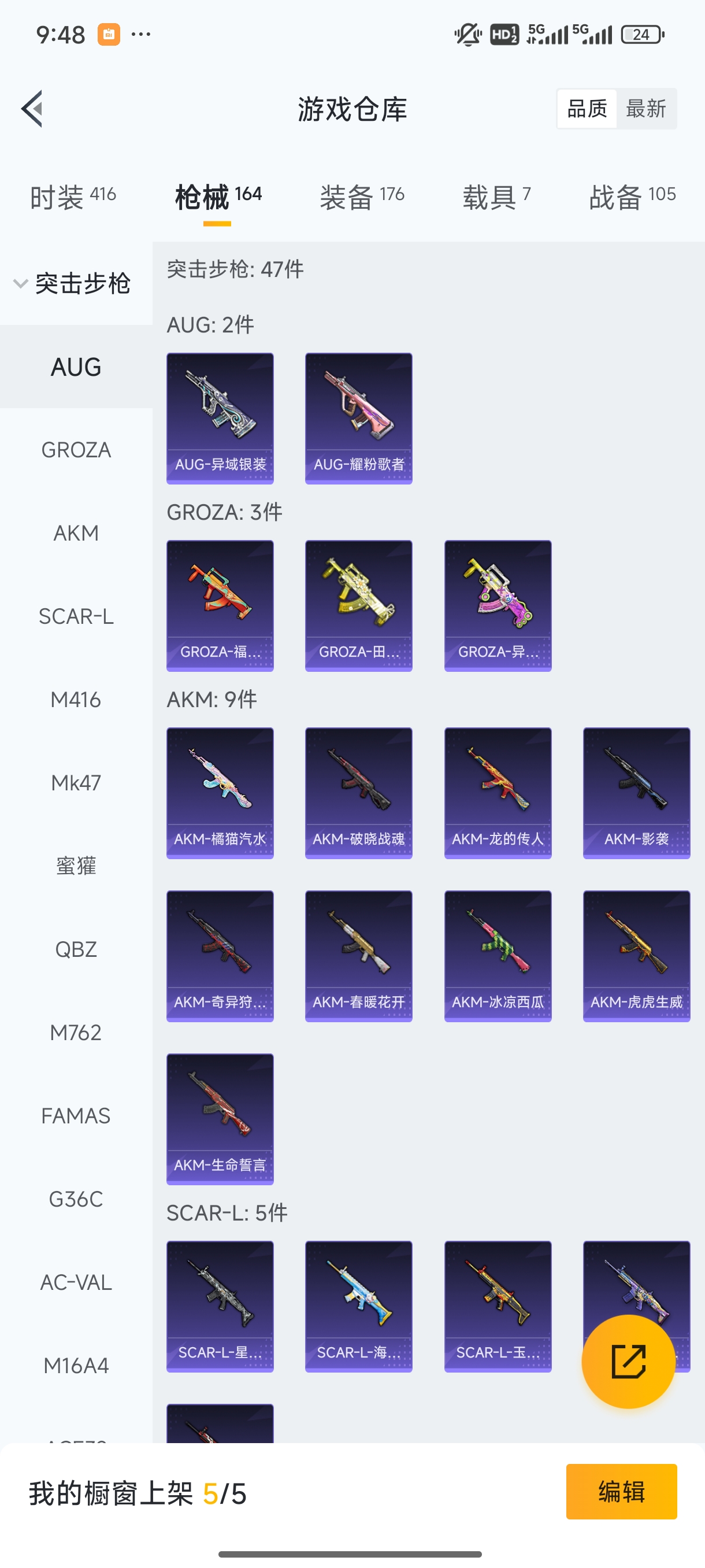Jump to the FAMAS weapon category
The height and width of the screenshot is (1568, 705).
(76, 1115)
